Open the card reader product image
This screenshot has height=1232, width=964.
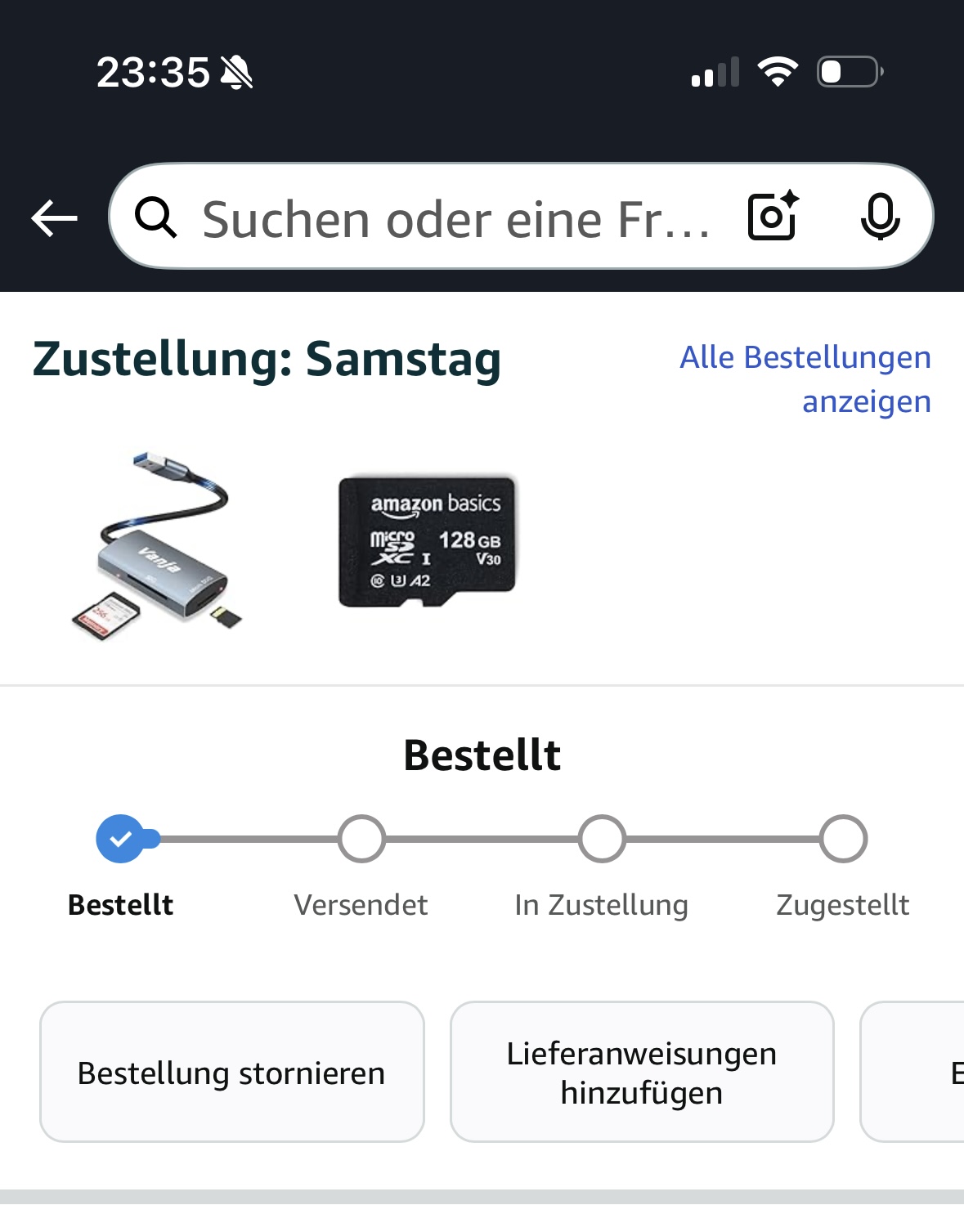click(x=155, y=544)
